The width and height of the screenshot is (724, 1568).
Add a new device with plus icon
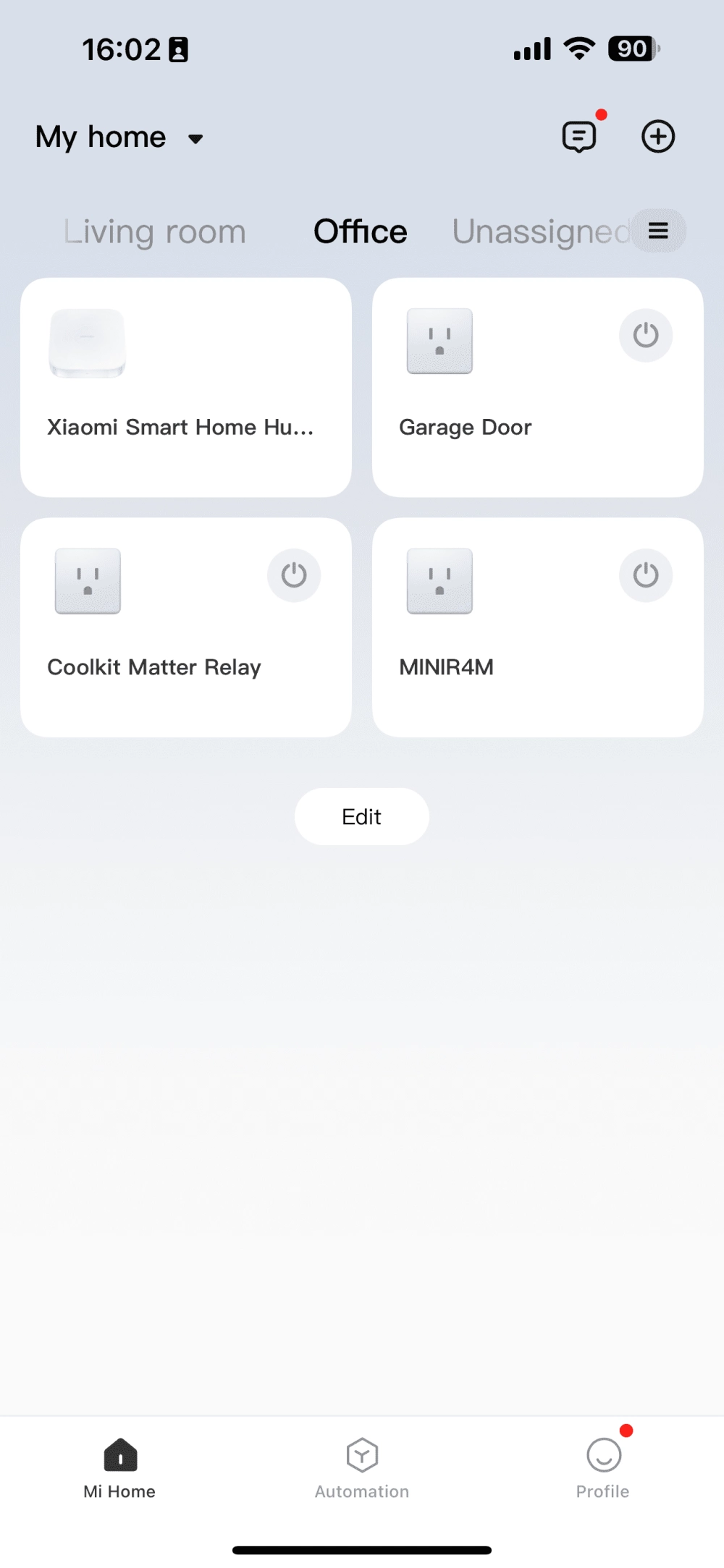click(x=658, y=137)
